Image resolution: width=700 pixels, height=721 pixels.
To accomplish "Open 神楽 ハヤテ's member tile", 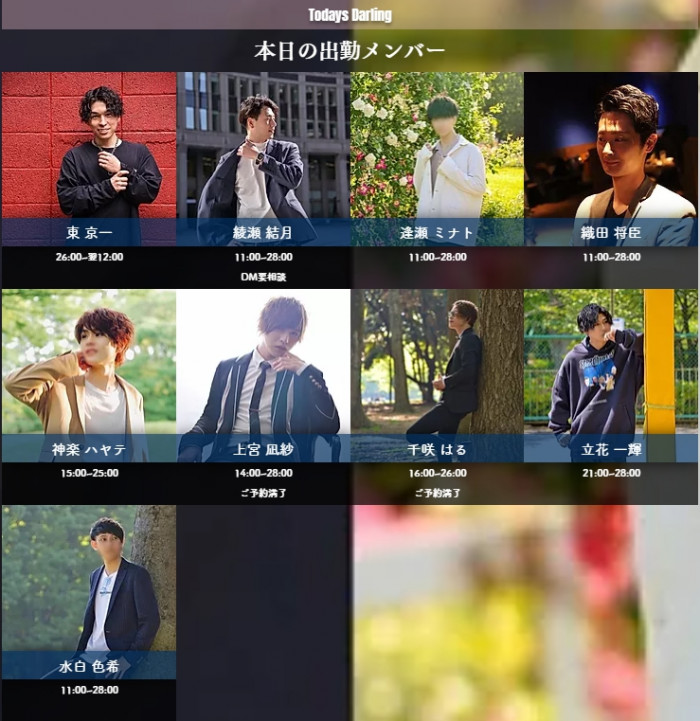I will [89, 375].
